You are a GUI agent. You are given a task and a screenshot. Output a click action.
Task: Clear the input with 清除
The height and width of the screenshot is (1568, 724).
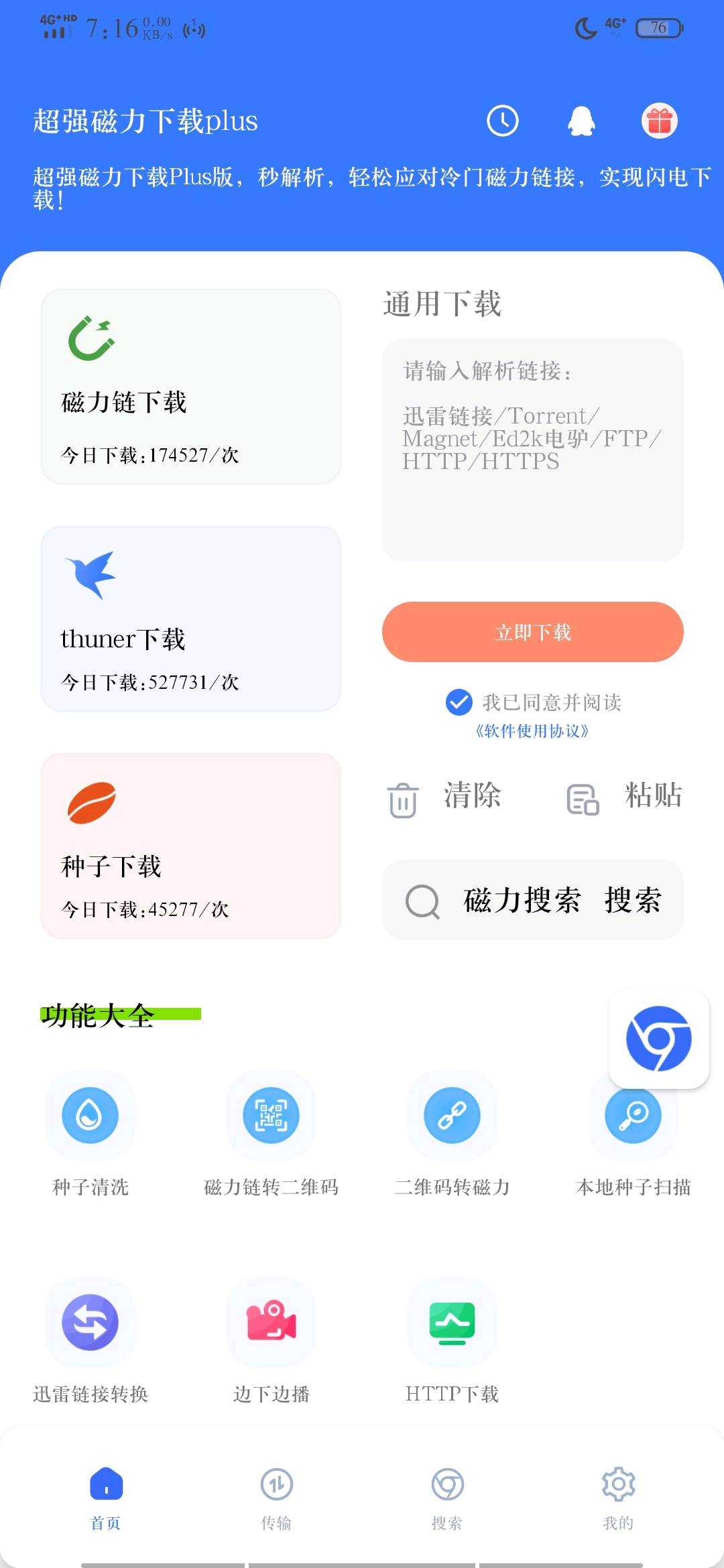(x=445, y=797)
